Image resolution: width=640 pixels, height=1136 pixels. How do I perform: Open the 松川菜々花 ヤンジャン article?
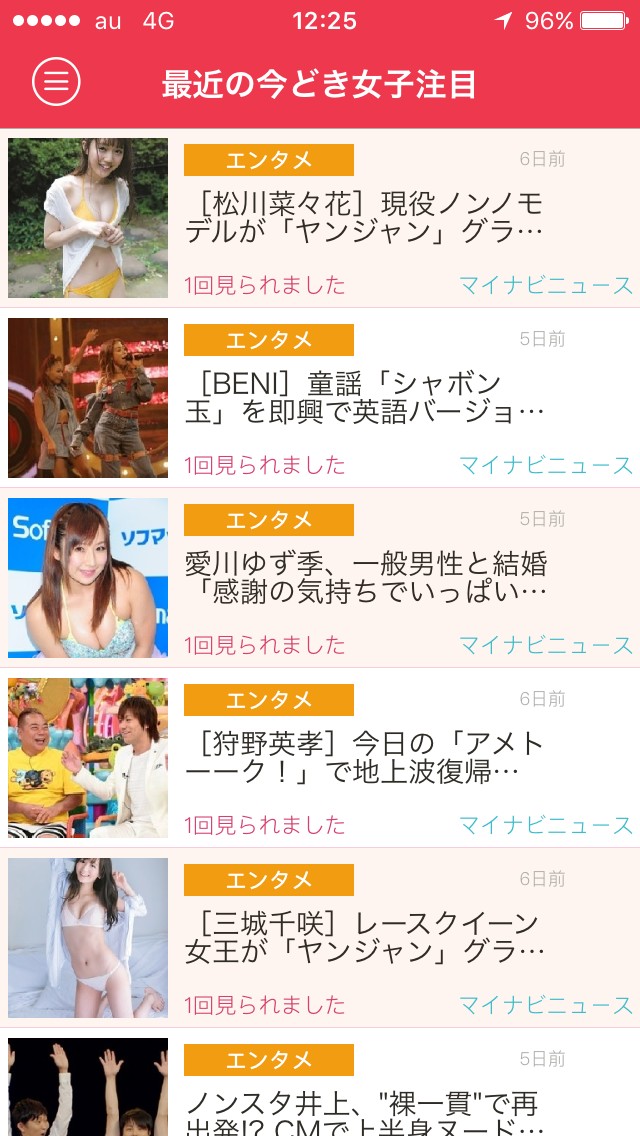(x=320, y=218)
